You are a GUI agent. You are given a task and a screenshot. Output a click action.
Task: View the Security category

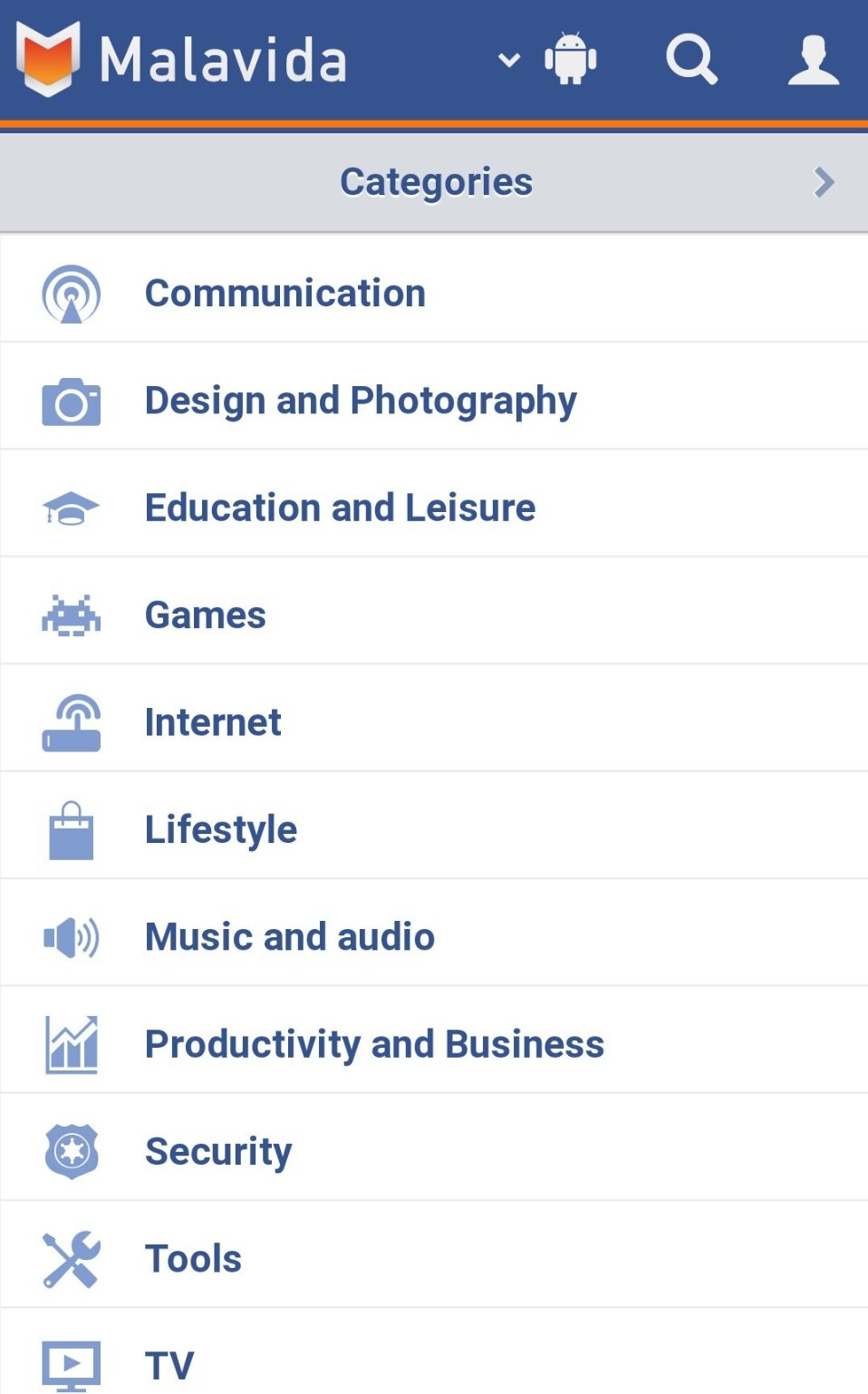tap(434, 1151)
